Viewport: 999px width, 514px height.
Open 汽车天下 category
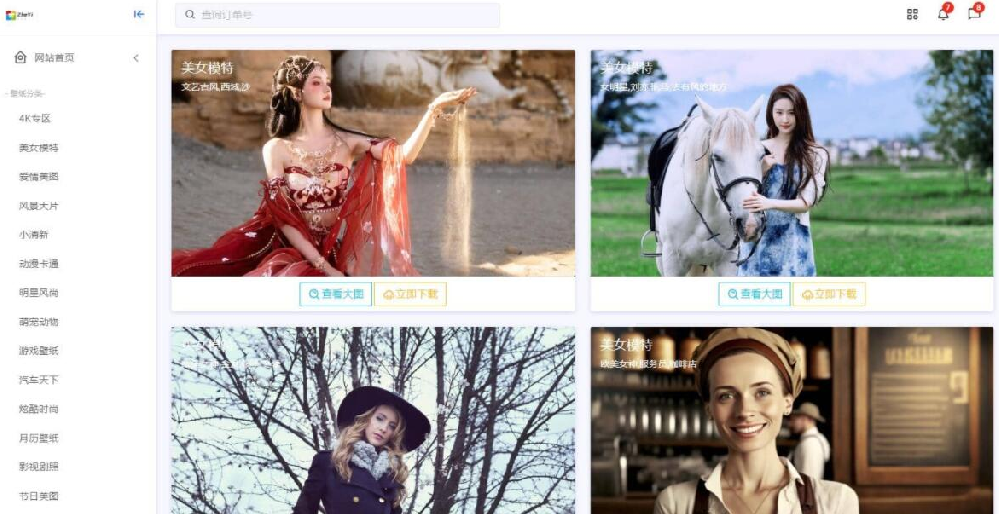38,380
